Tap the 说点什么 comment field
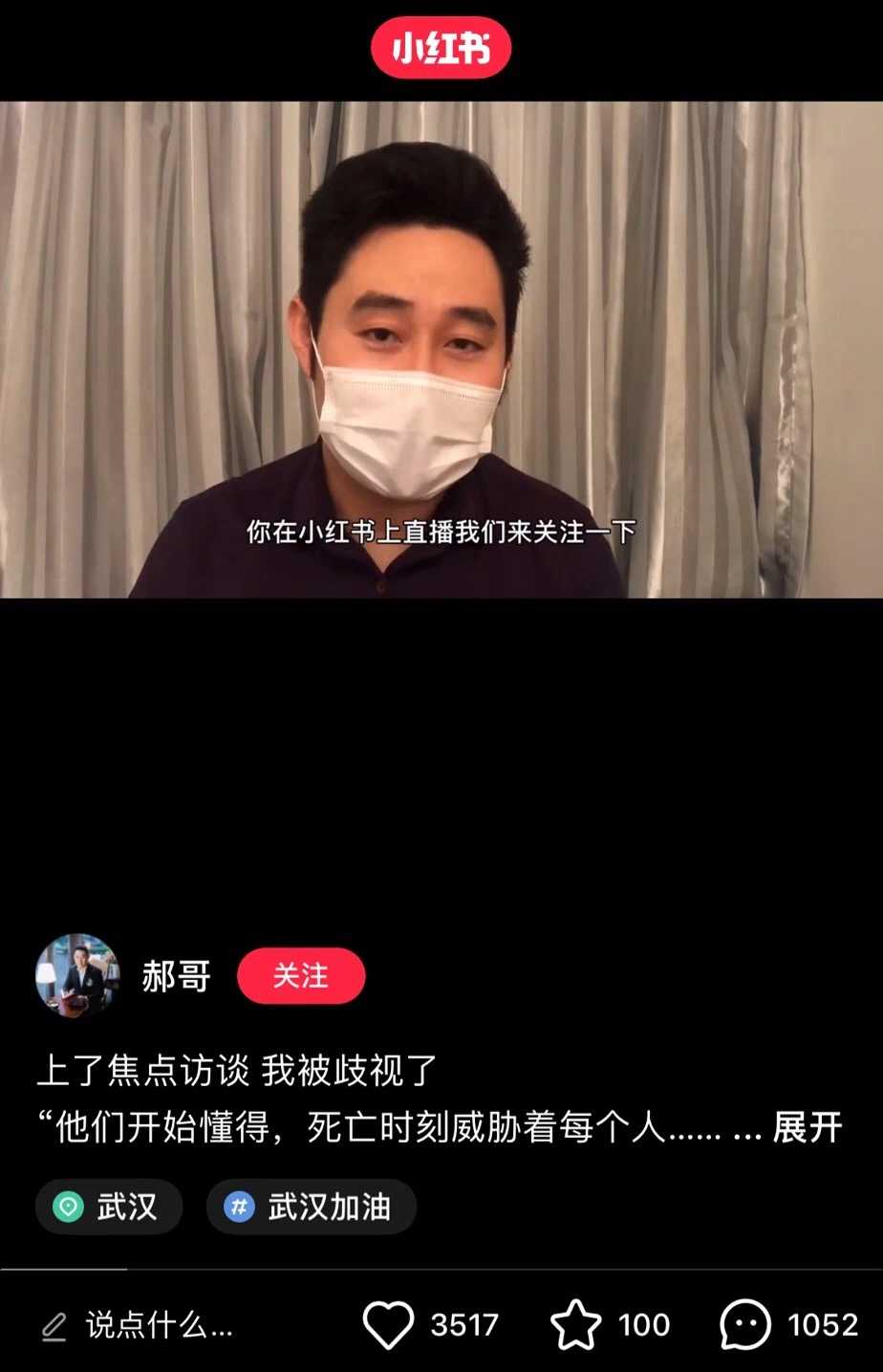Image resolution: width=883 pixels, height=1372 pixels. pos(159,1325)
